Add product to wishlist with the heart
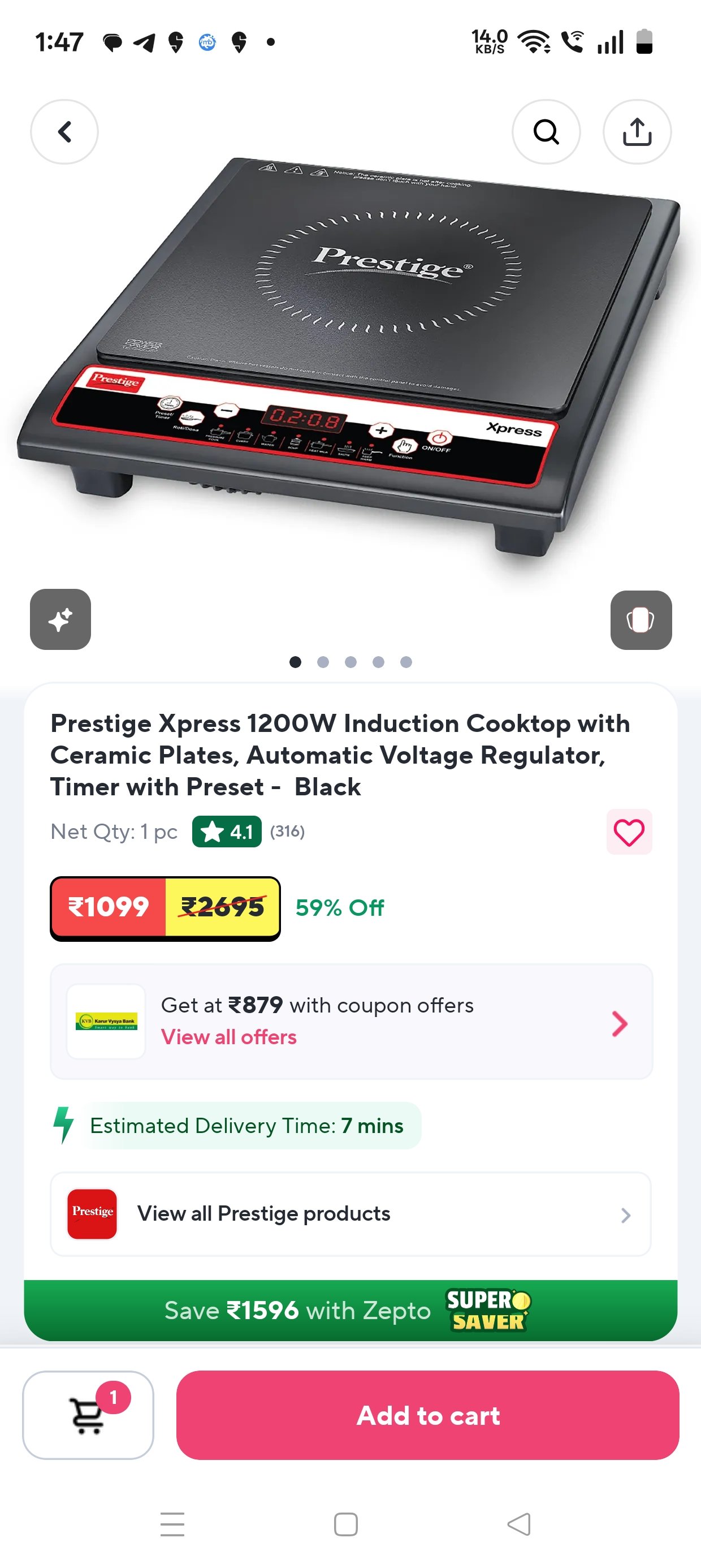The width and height of the screenshot is (701, 1568). [629, 832]
